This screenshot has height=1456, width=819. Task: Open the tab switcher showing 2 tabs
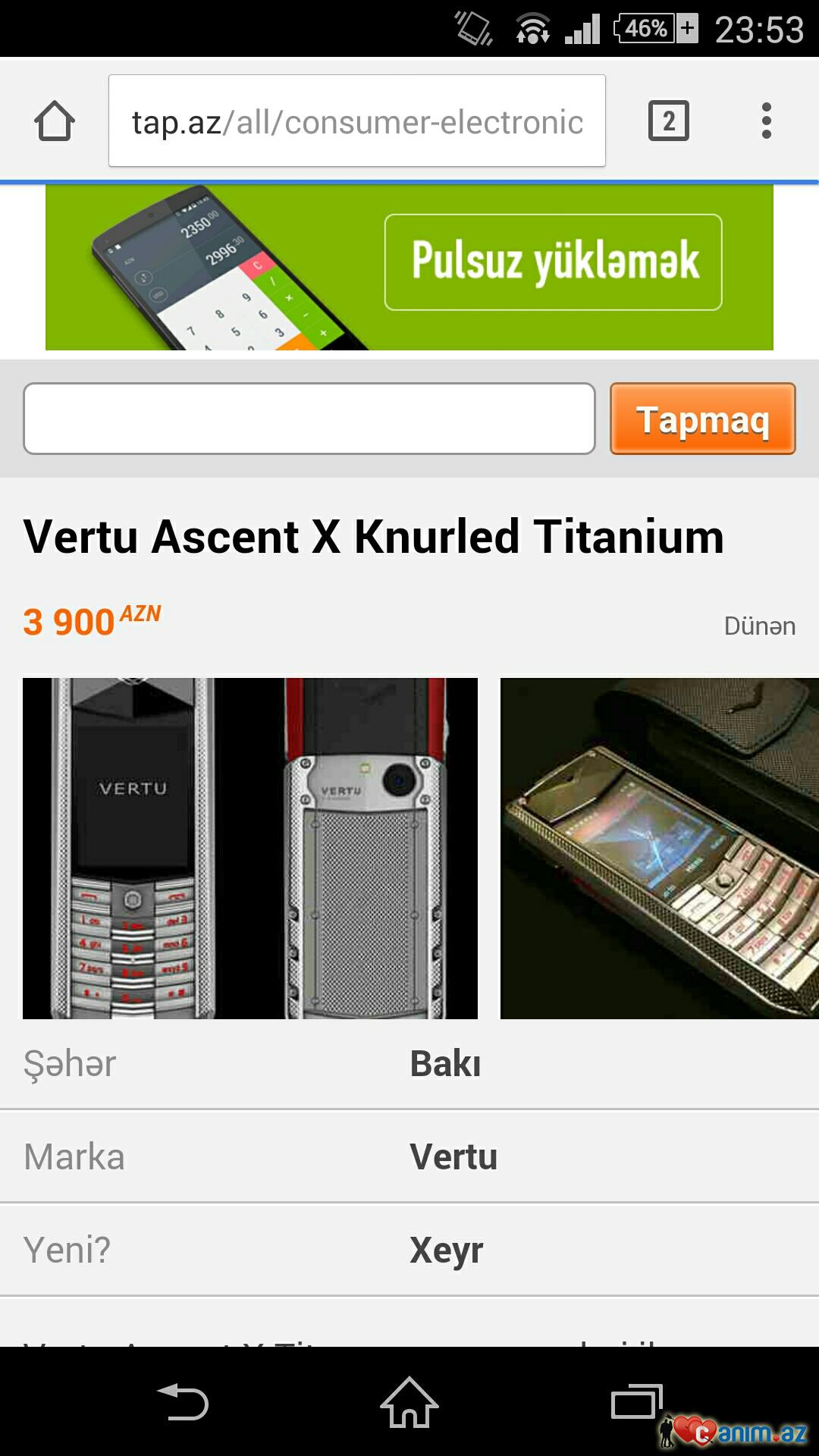[668, 121]
